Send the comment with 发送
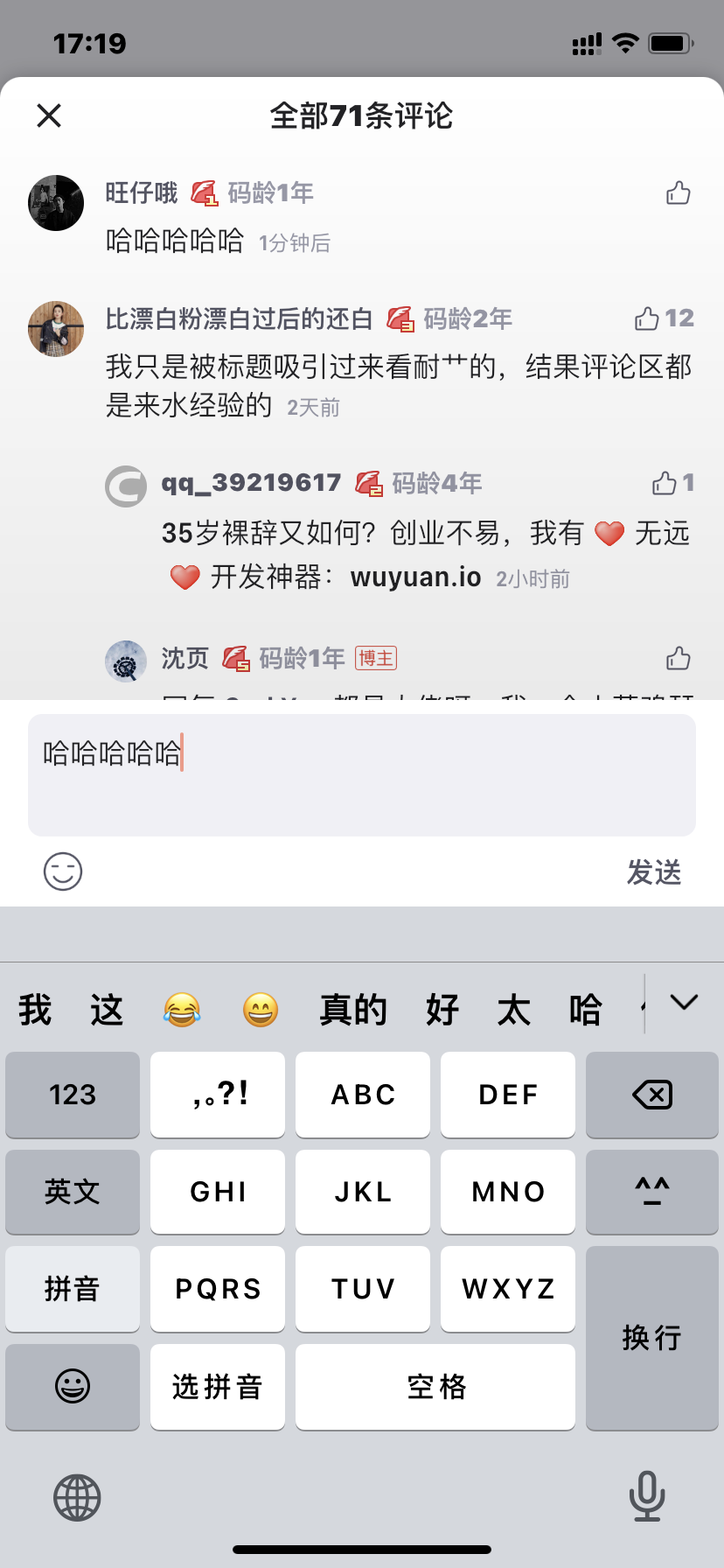Image resolution: width=724 pixels, height=1568 pixels. click(x=653, y=871)
